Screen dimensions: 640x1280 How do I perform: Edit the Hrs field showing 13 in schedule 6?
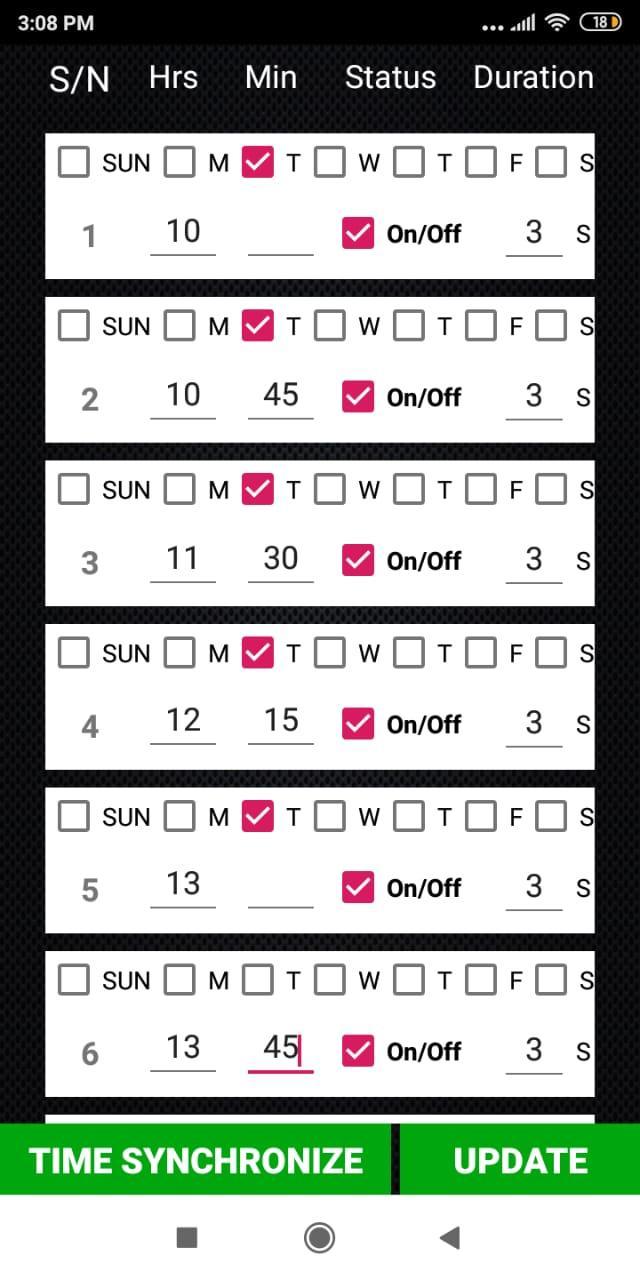183,1050
